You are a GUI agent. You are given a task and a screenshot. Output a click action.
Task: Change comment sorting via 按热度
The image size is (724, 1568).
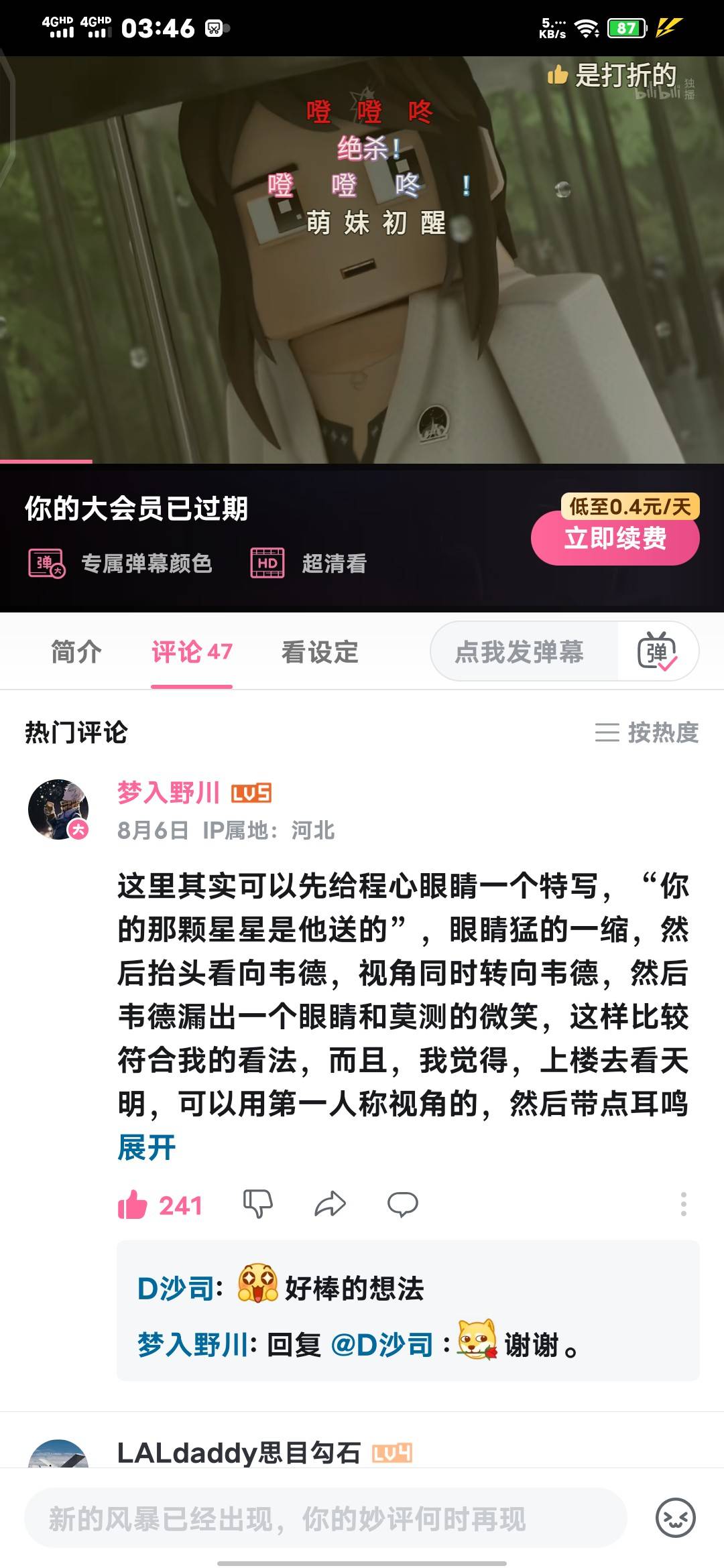647,732
